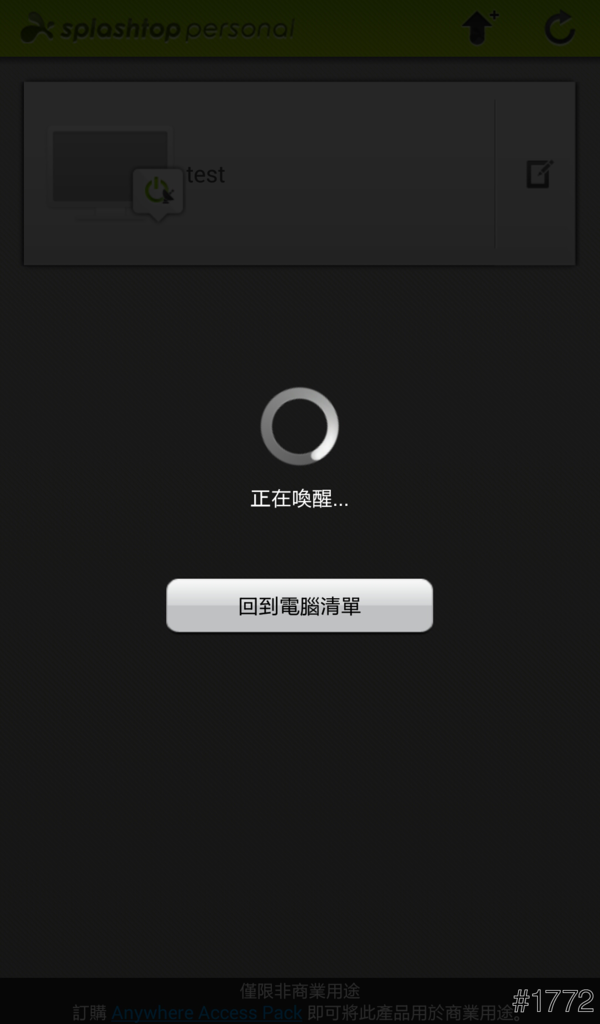Viewport: 600px width, 1024px height.
Task: Refresh the computer list
Action: 559,28
